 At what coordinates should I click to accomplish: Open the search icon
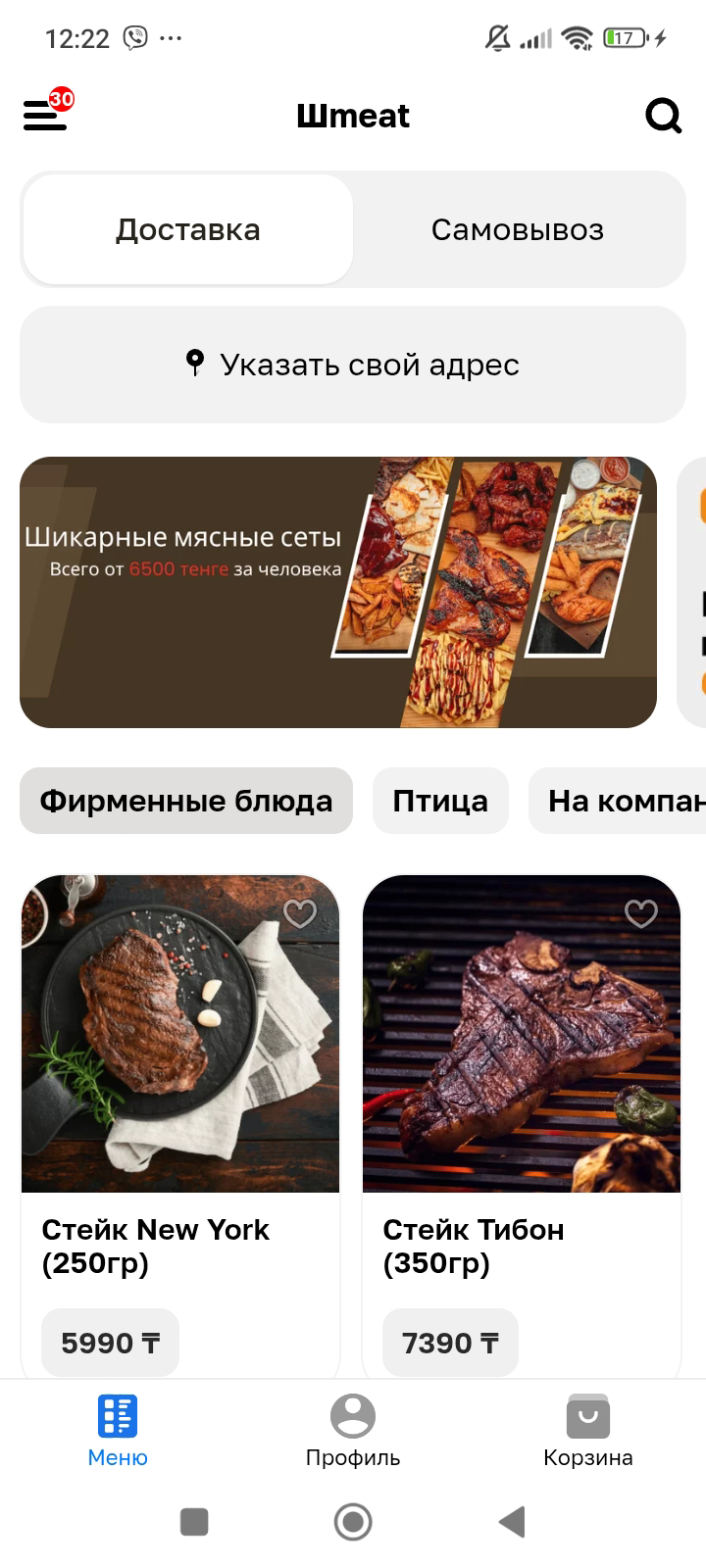click(663, 117)
